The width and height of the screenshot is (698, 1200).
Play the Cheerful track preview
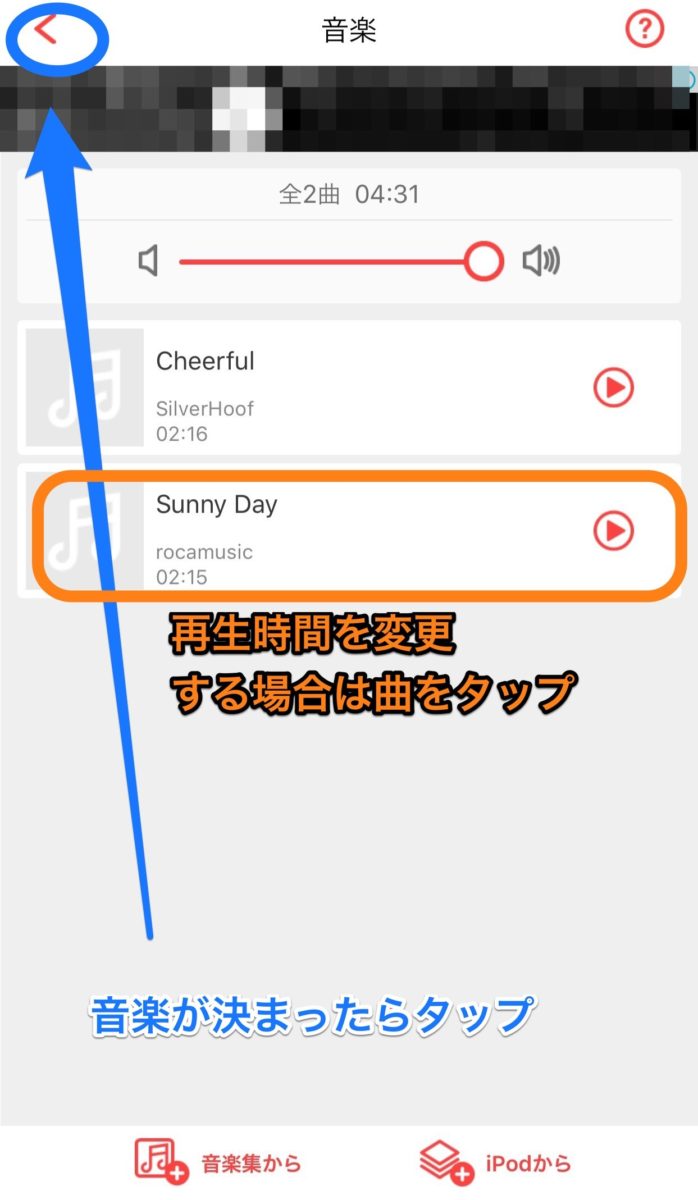click(x=613, y=387)
